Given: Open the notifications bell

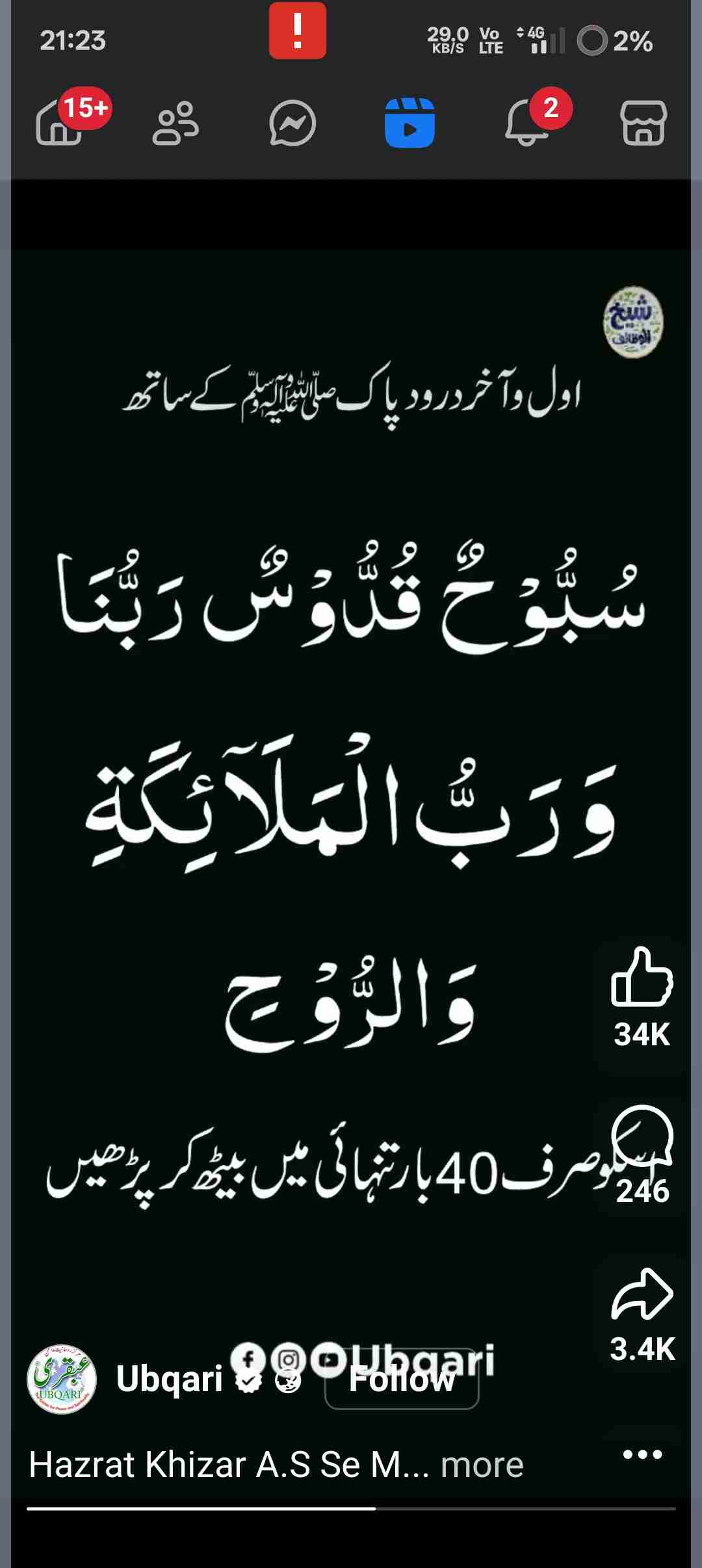Looking at the screenshot, I should pos(526,124).
